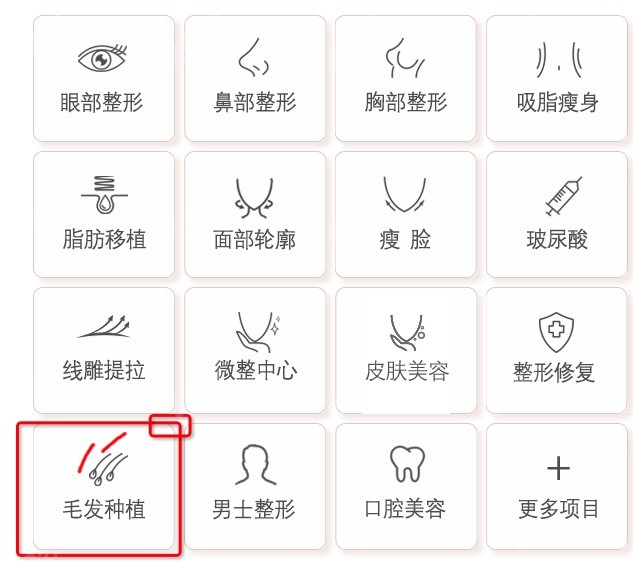This screenshot has height=567, width=633.
Task: Open 口腔美容 category
Action: pos(406,486)
